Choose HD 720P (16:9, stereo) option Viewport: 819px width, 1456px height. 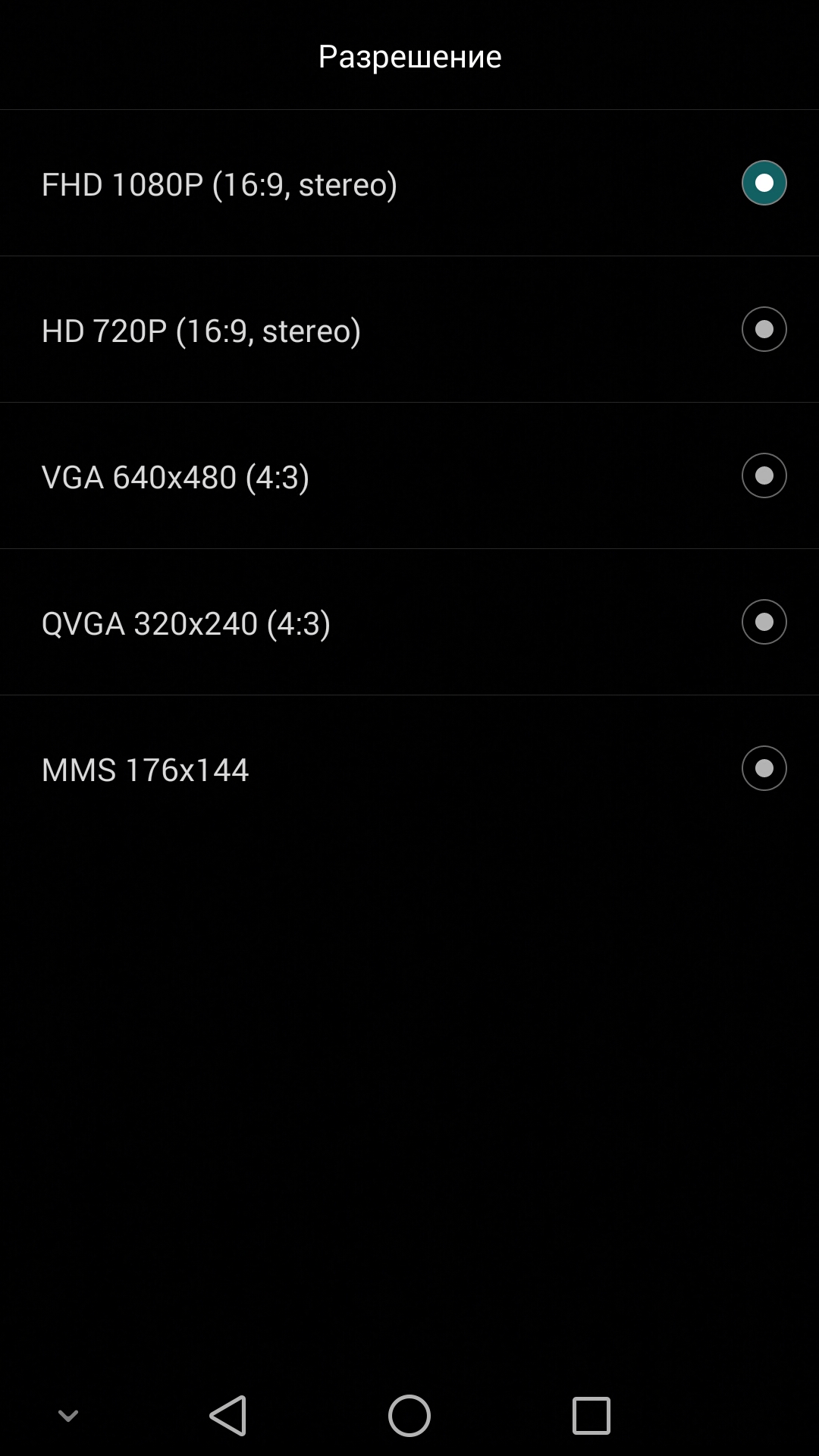click(409, 329)
